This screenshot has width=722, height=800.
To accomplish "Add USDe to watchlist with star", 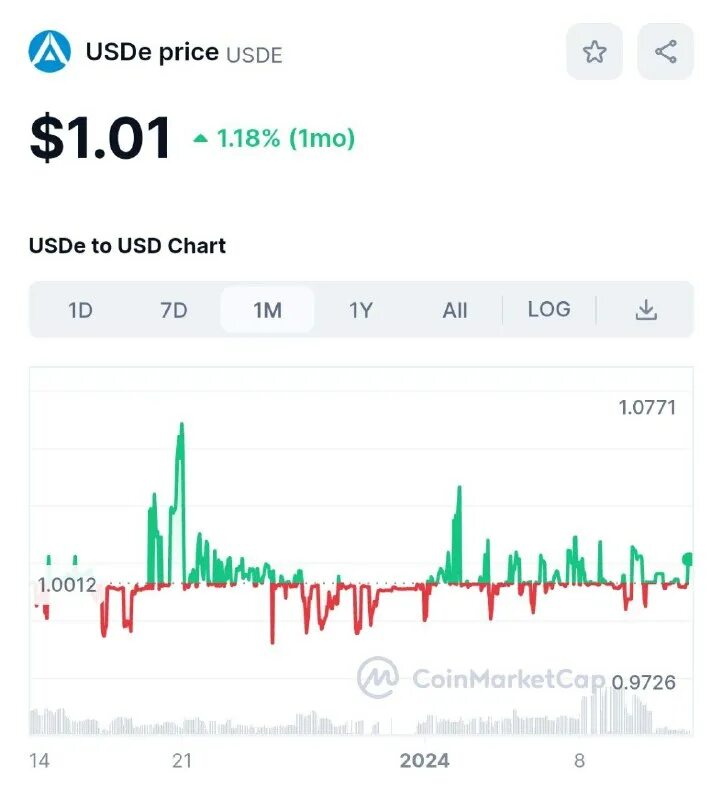I will pos(595,52).
